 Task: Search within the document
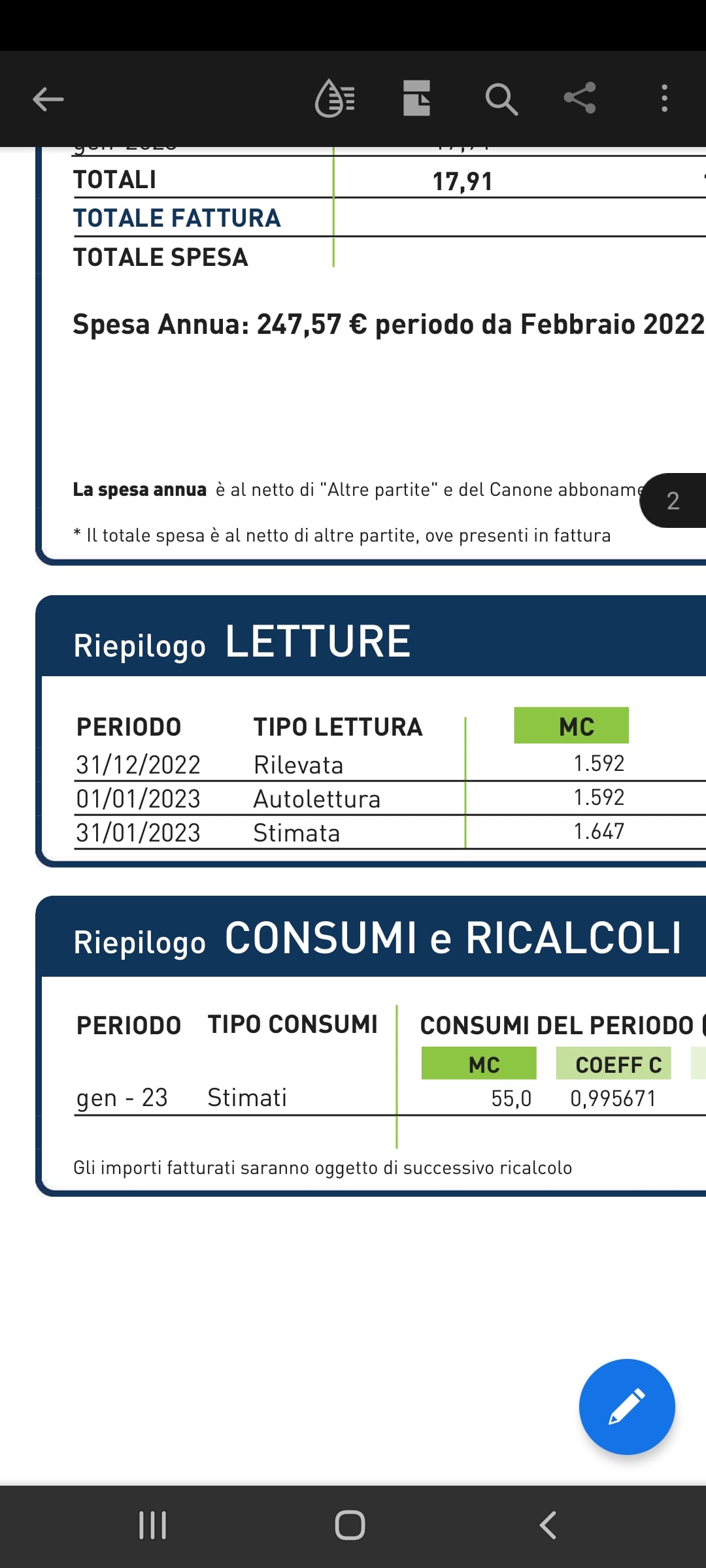click(x=501, y=99)
